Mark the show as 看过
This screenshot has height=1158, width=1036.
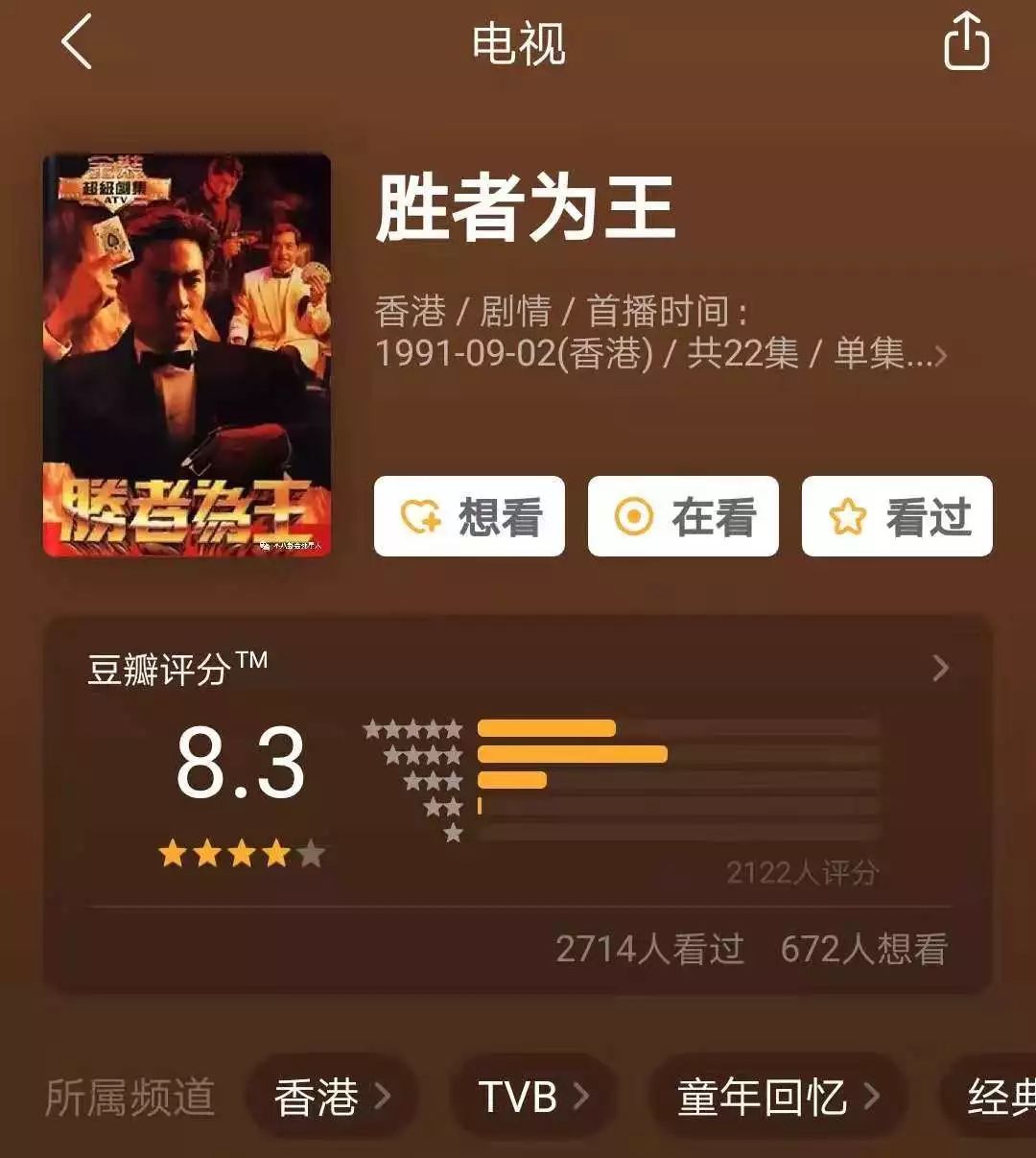pyautogui.click(x=897, y=517)
